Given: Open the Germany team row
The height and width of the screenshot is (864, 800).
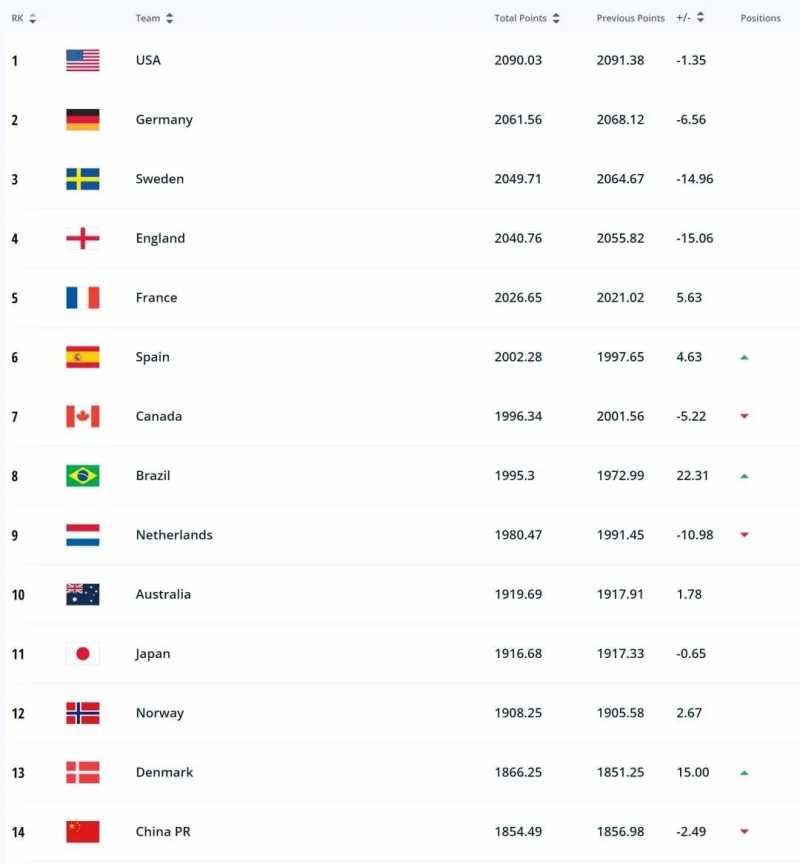Looking at the screenshot, I should point(164,119).
